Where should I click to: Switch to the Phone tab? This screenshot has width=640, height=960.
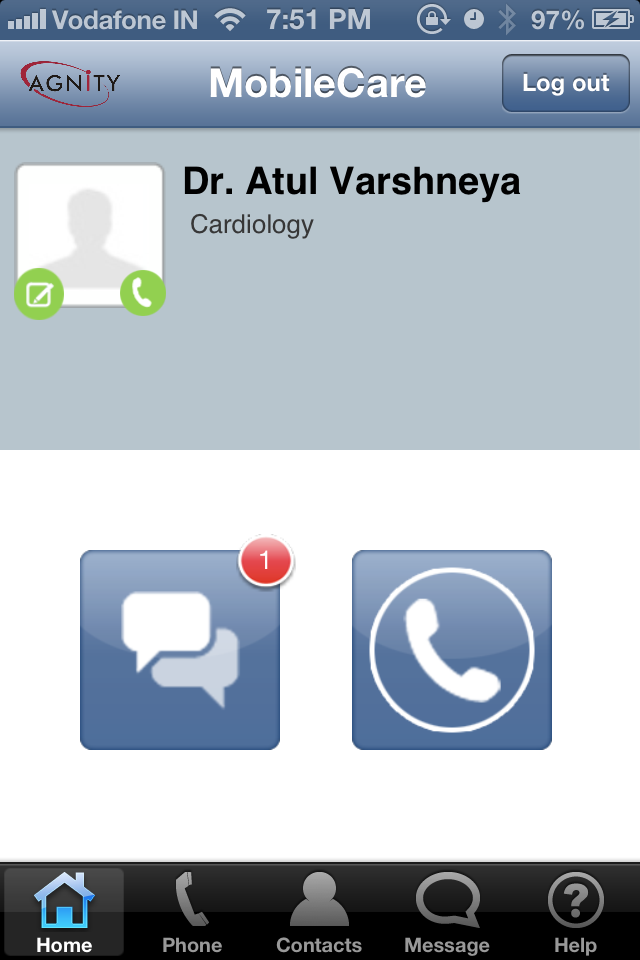pyautogui.click(x=192, y=912)
